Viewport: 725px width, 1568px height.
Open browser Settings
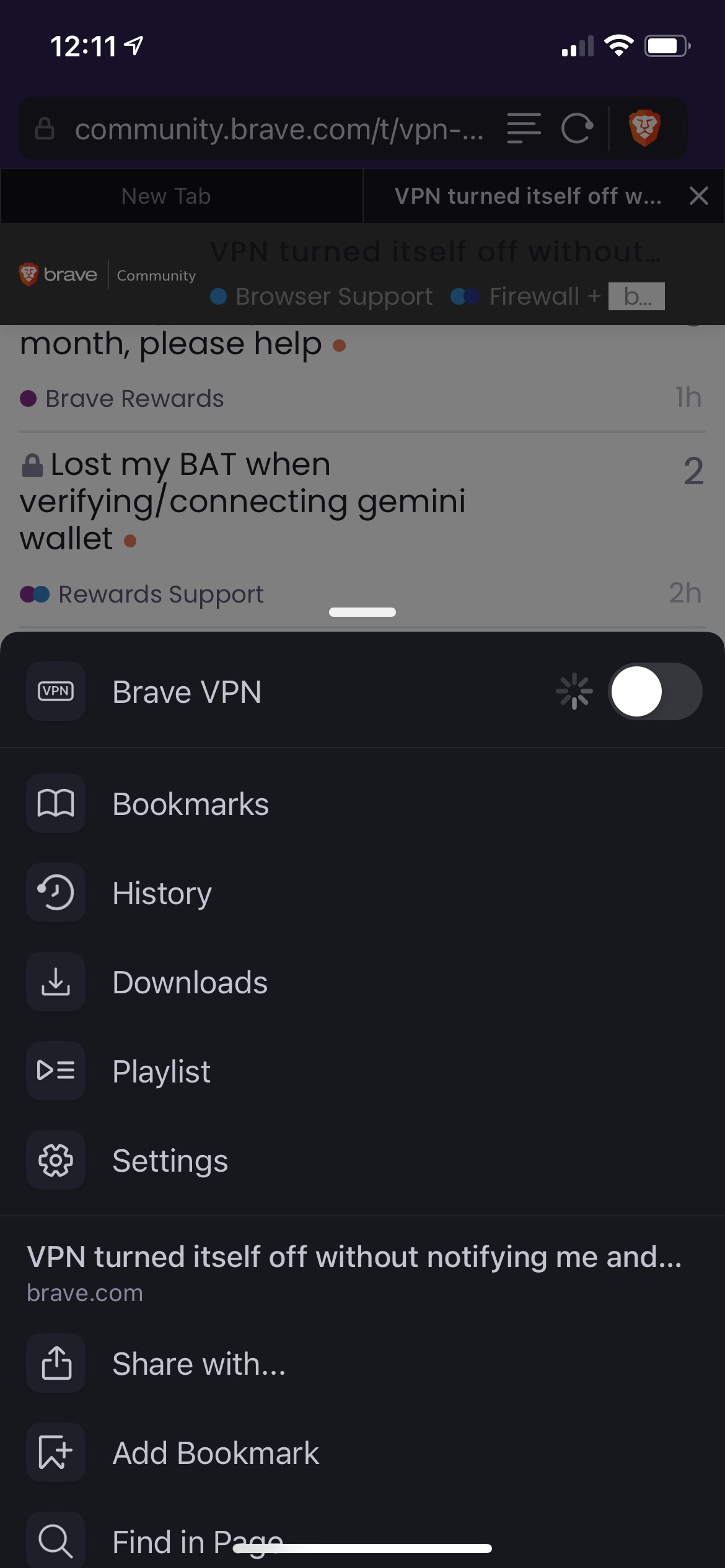[170, 1161]
